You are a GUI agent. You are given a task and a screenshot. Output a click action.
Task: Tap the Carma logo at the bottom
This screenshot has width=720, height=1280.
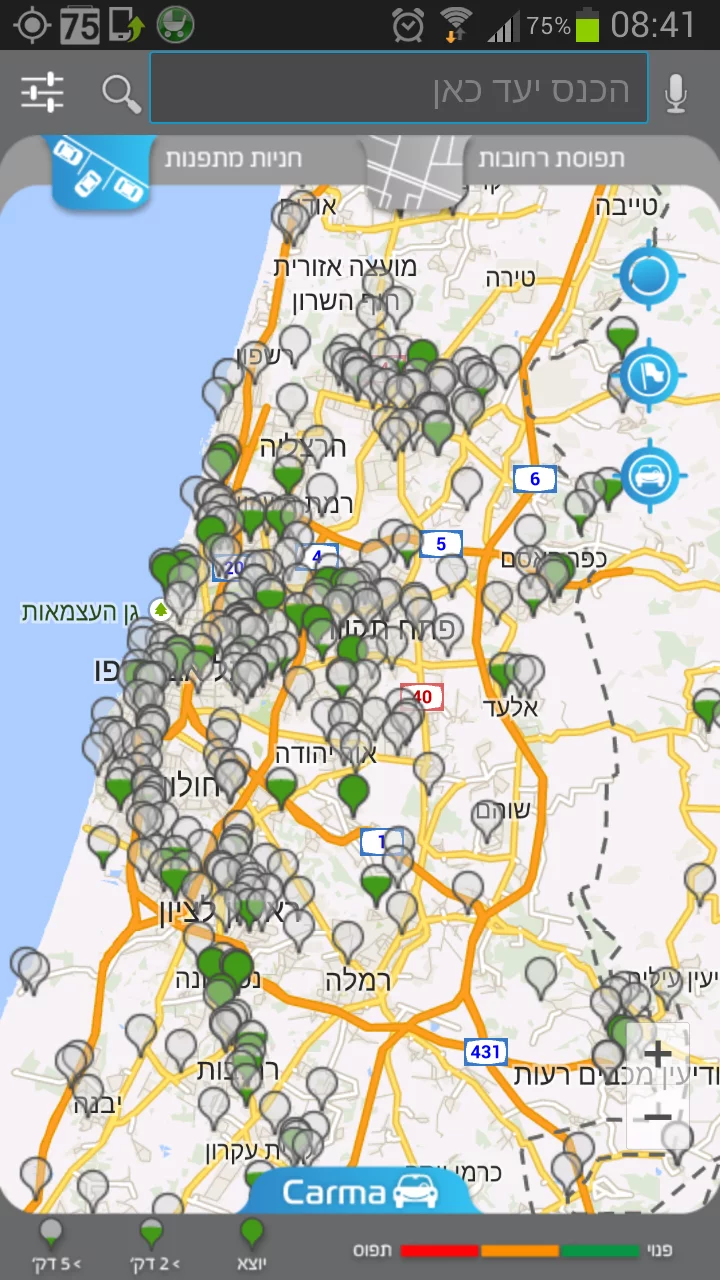360,1192
